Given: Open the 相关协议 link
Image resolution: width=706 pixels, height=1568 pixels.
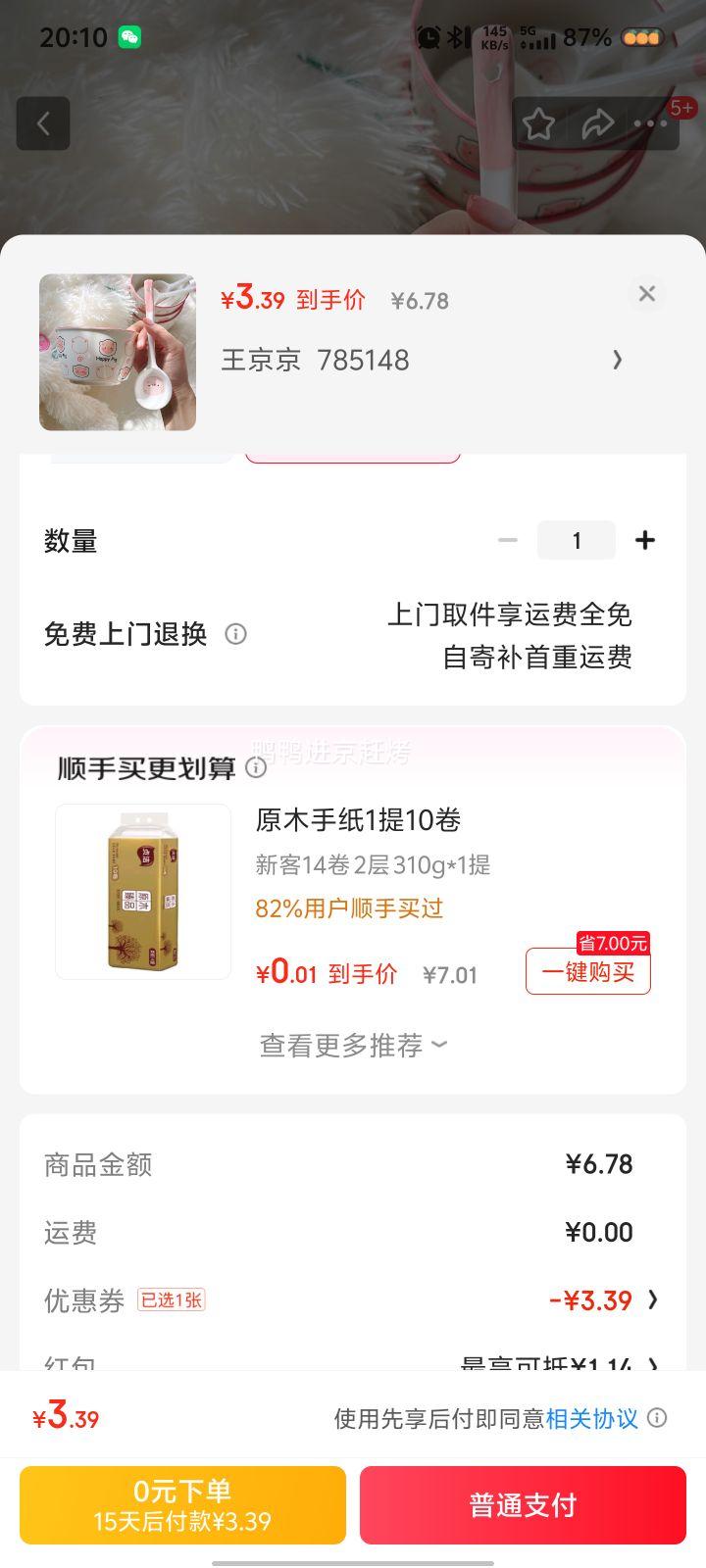Looking at the screenshot, I should [x=591, y=1418].
